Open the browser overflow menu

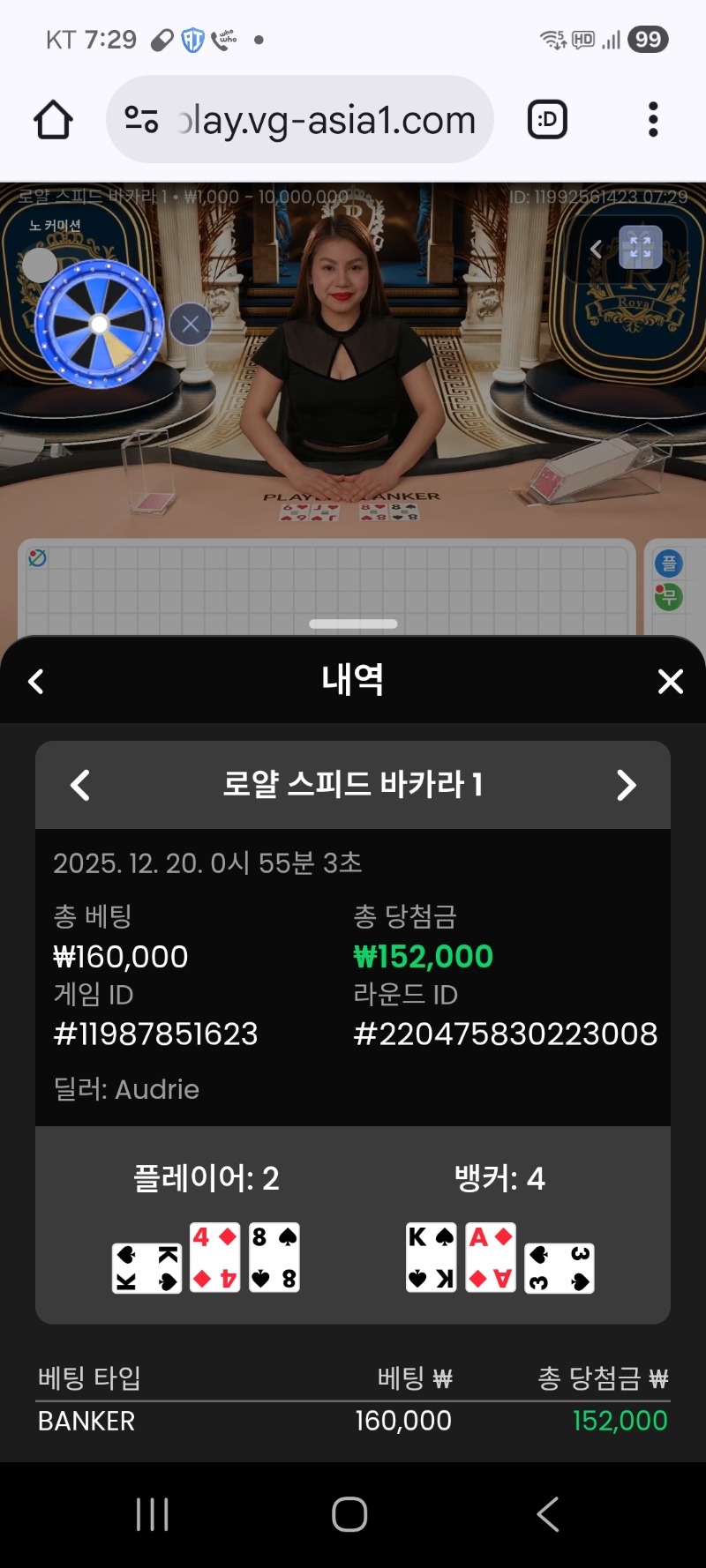[653, 120]
